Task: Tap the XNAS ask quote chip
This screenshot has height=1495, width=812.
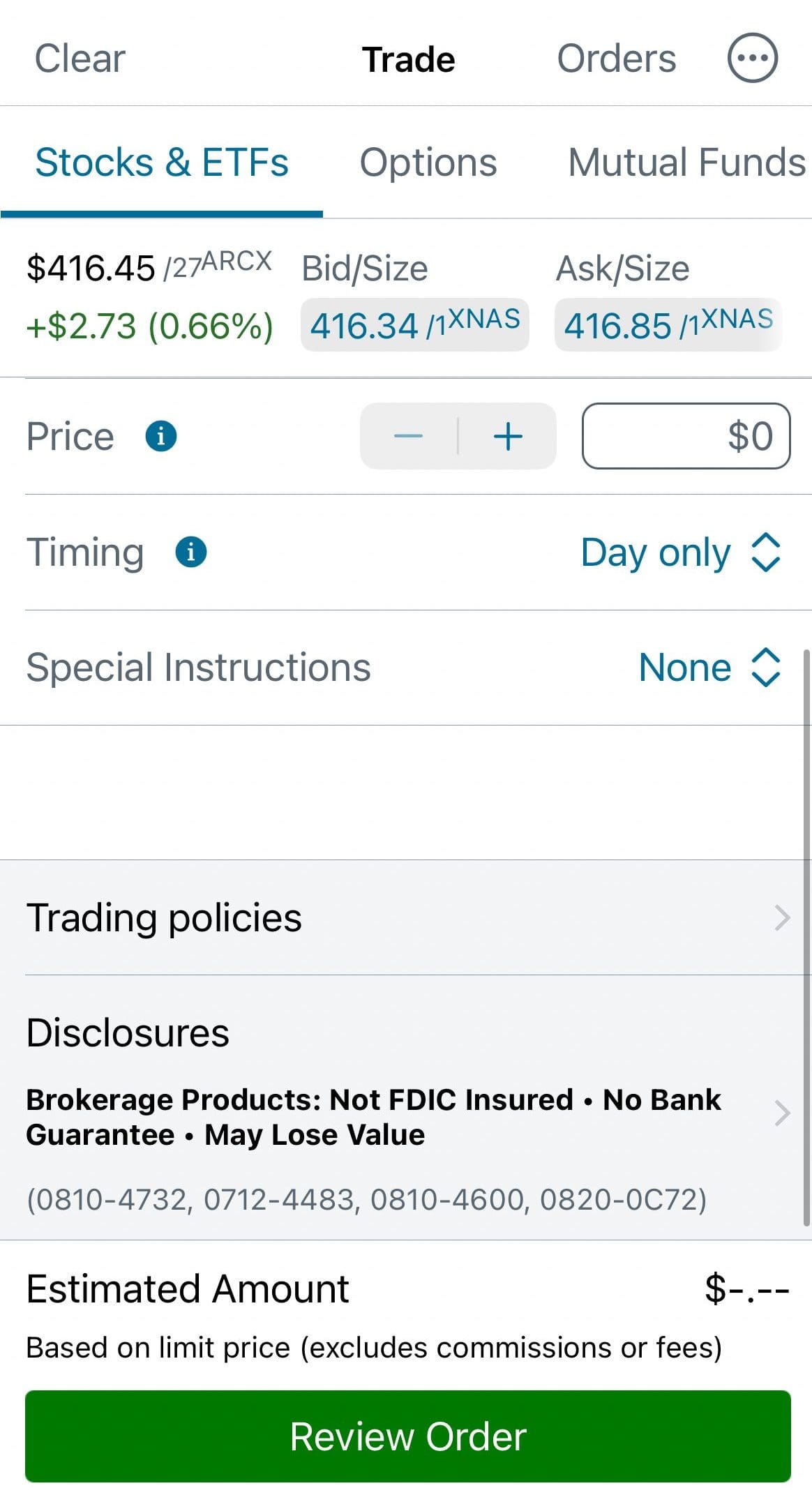Action: coord(667,324)
